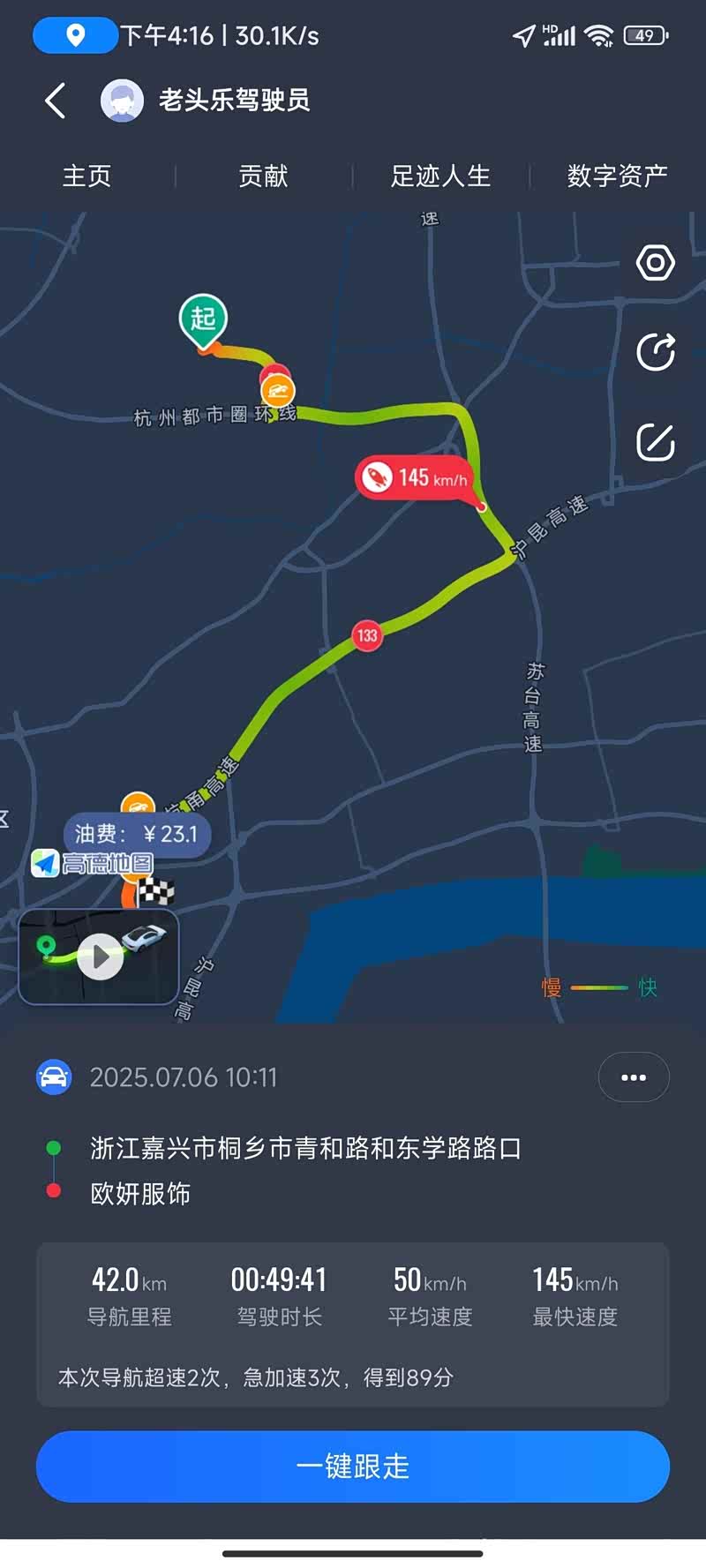Switch to the 贡献 tab
Viewport: 706px width, 1568px height.
click(263, 176)
